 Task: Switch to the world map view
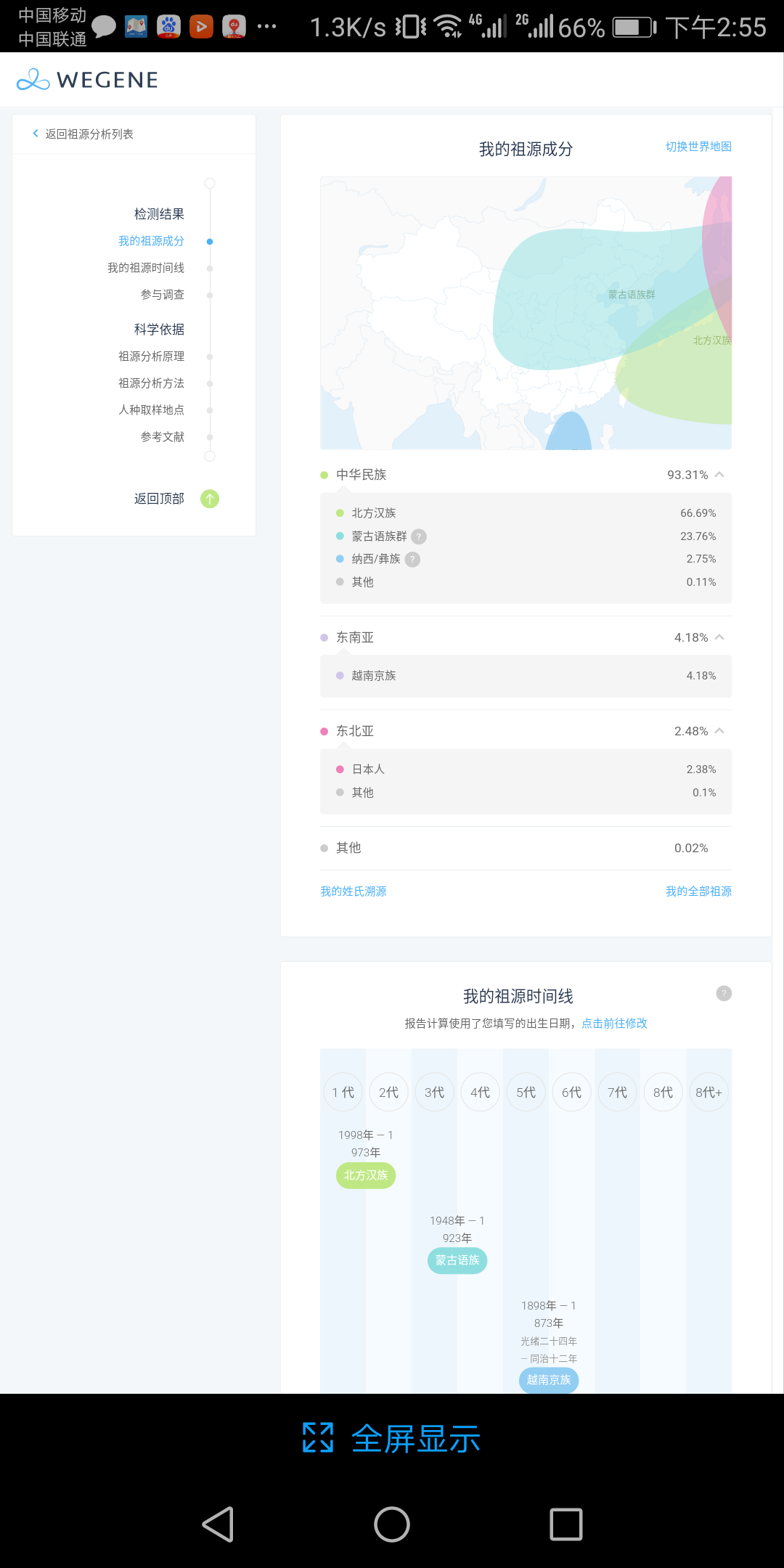(x=698, y=147)
